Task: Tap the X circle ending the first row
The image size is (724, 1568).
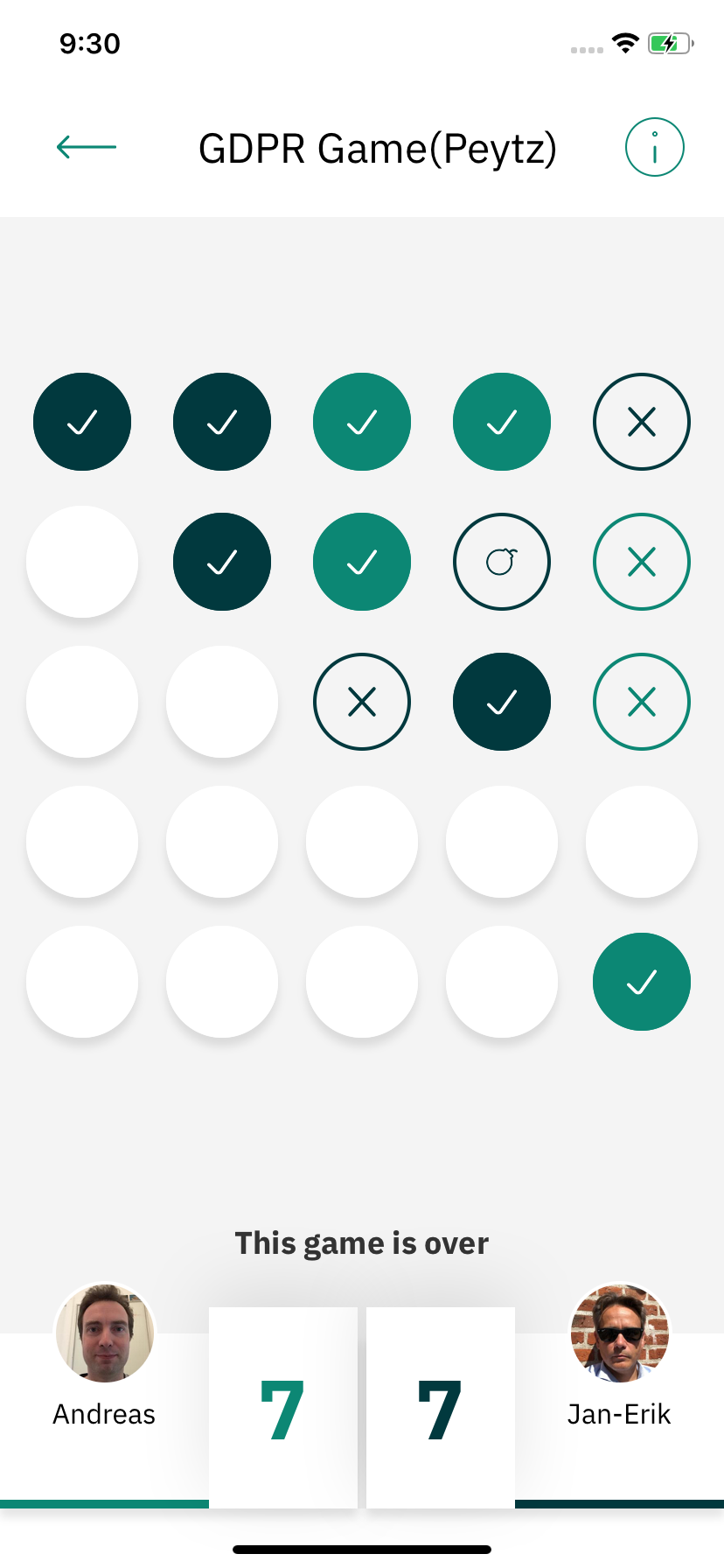Action: (642, 422)
